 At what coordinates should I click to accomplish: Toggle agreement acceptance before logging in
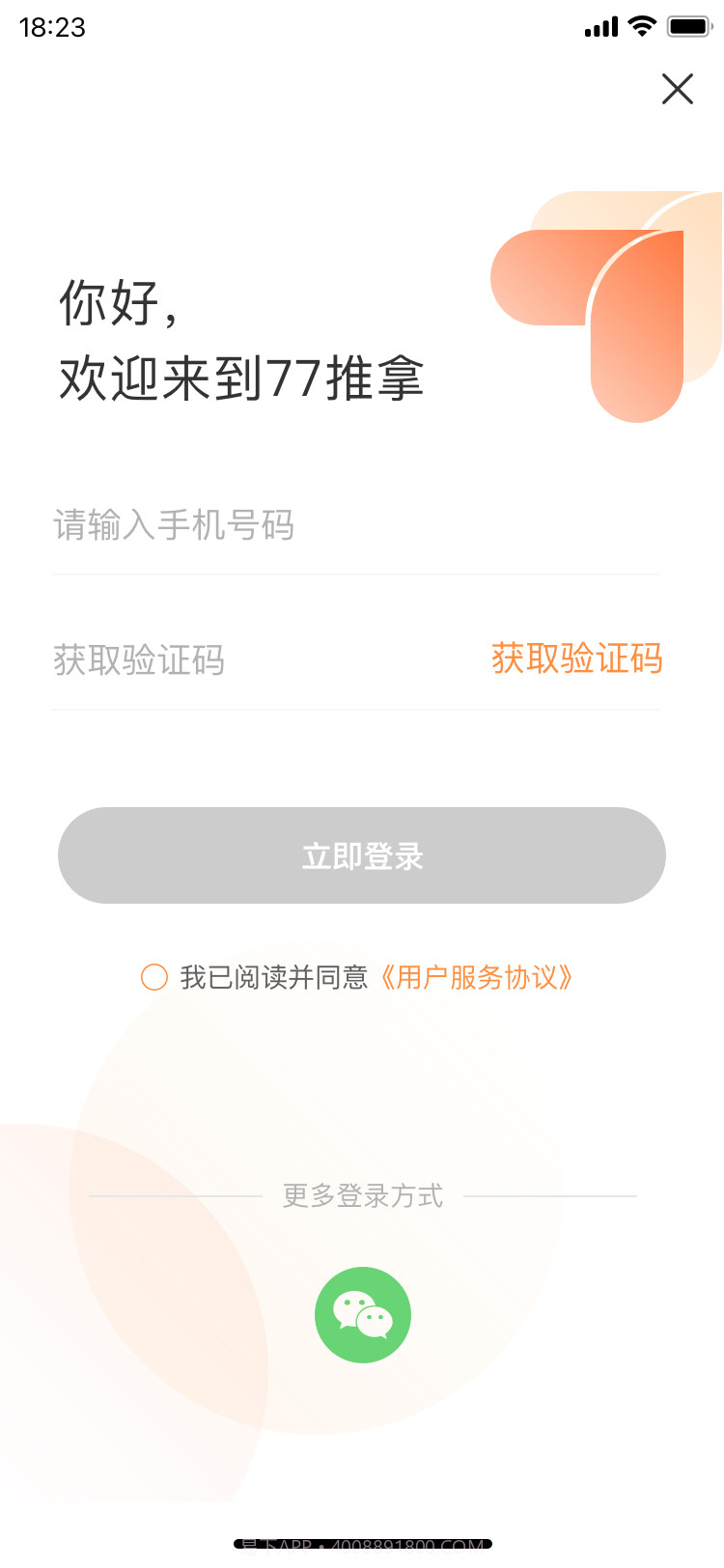click(x=153, y=977)
